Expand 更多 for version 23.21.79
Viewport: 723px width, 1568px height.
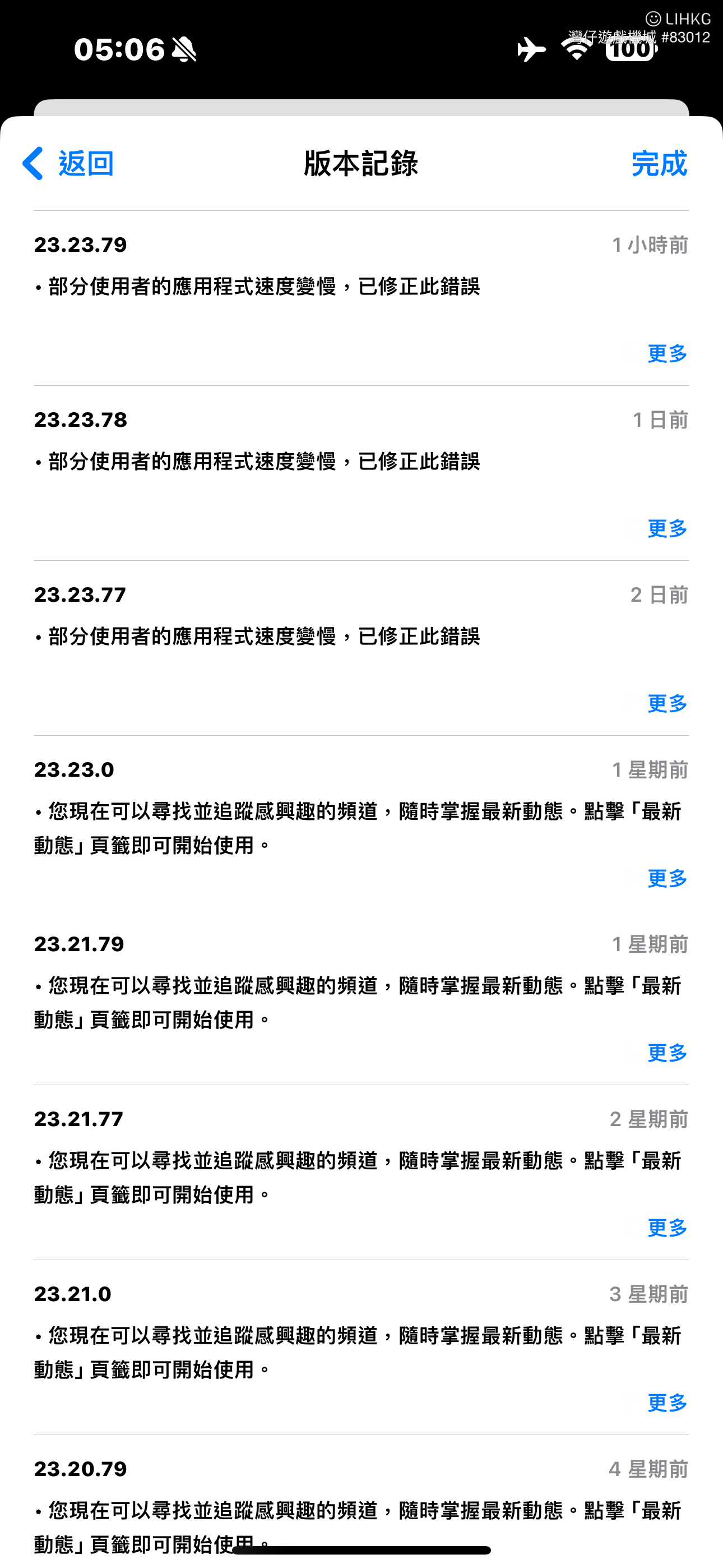(x=667, y=1052)
